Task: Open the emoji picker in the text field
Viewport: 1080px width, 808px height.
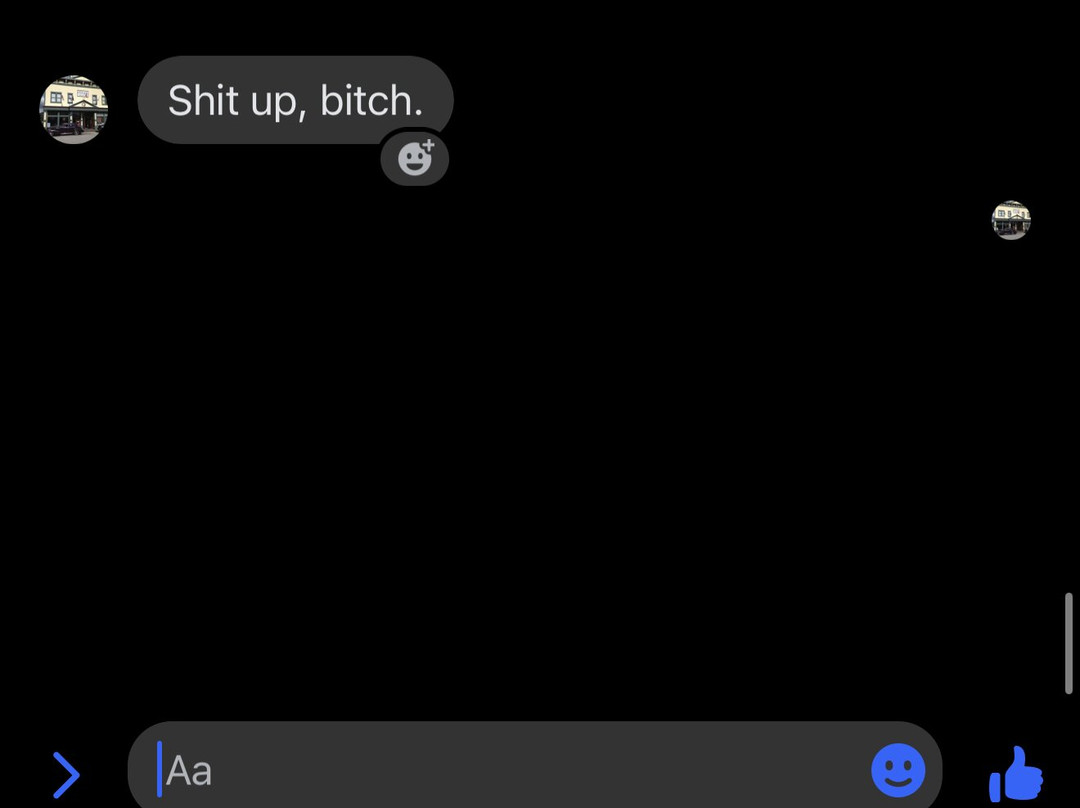Action: pos(897,770)
